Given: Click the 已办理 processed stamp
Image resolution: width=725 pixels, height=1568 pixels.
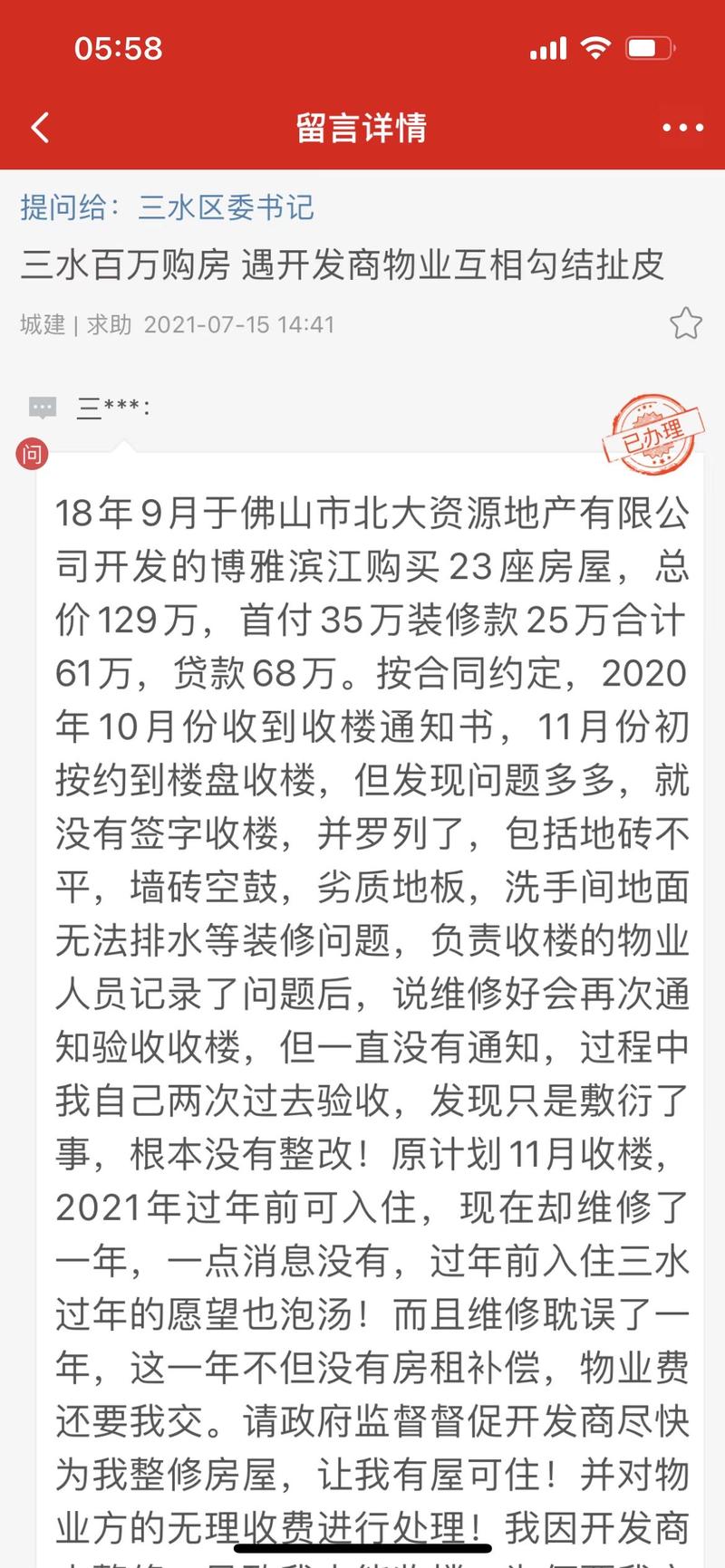Looking at the screenshot, I should [653, 434].
